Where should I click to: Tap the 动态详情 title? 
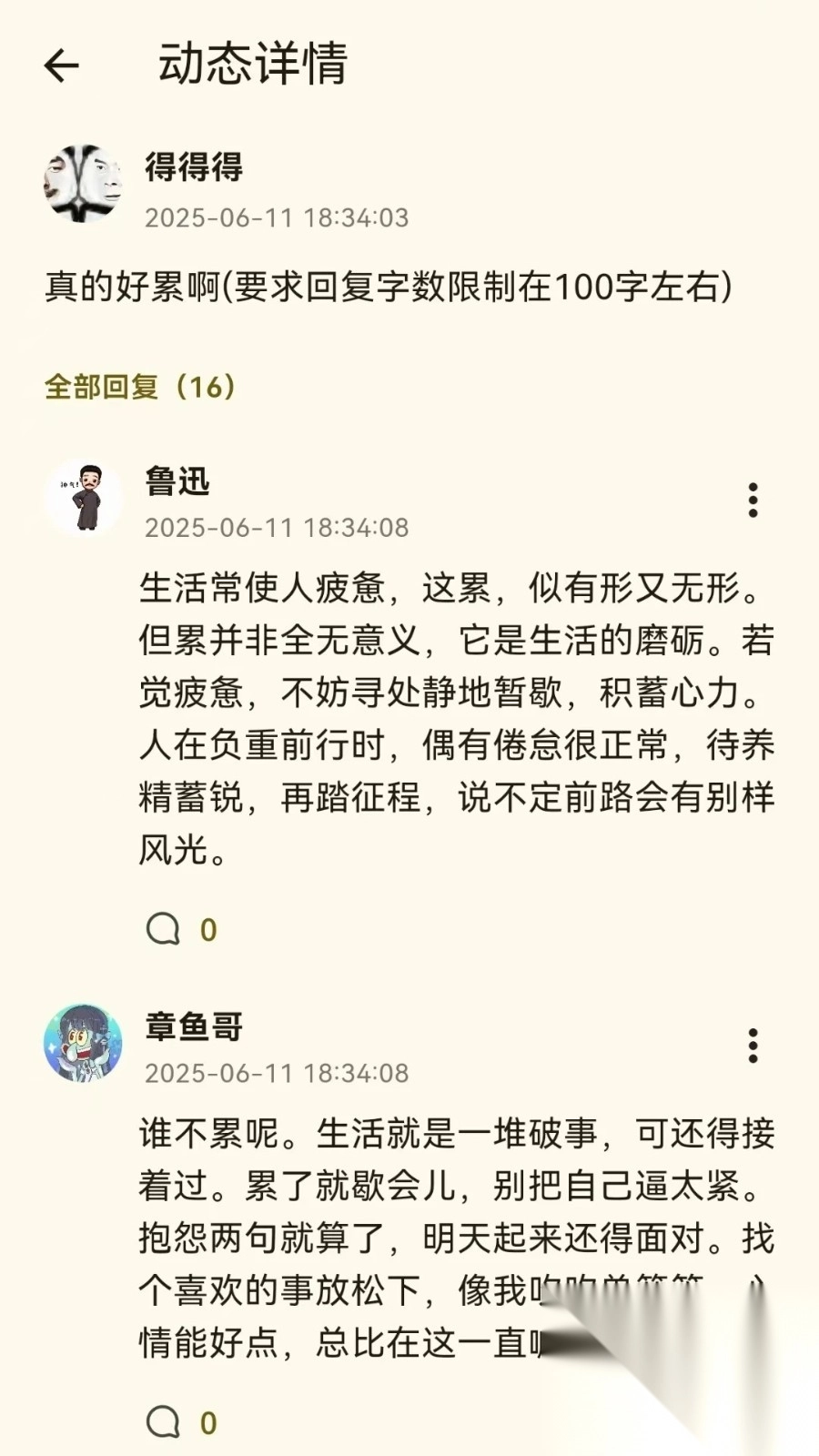click(x=255, y=66)
